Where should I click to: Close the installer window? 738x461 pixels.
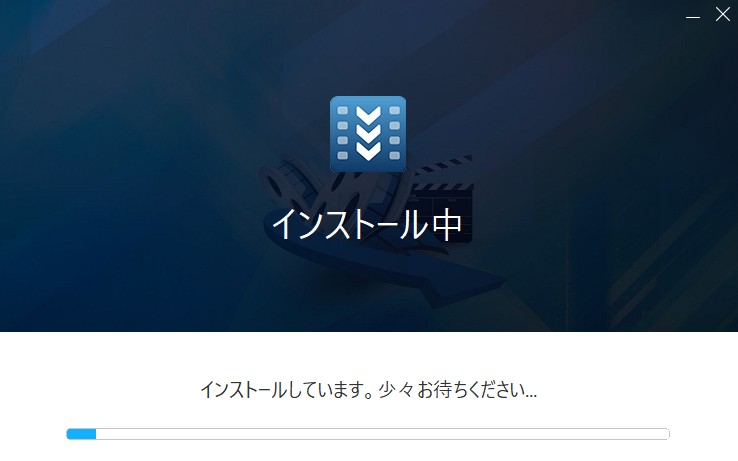[723, 14]
